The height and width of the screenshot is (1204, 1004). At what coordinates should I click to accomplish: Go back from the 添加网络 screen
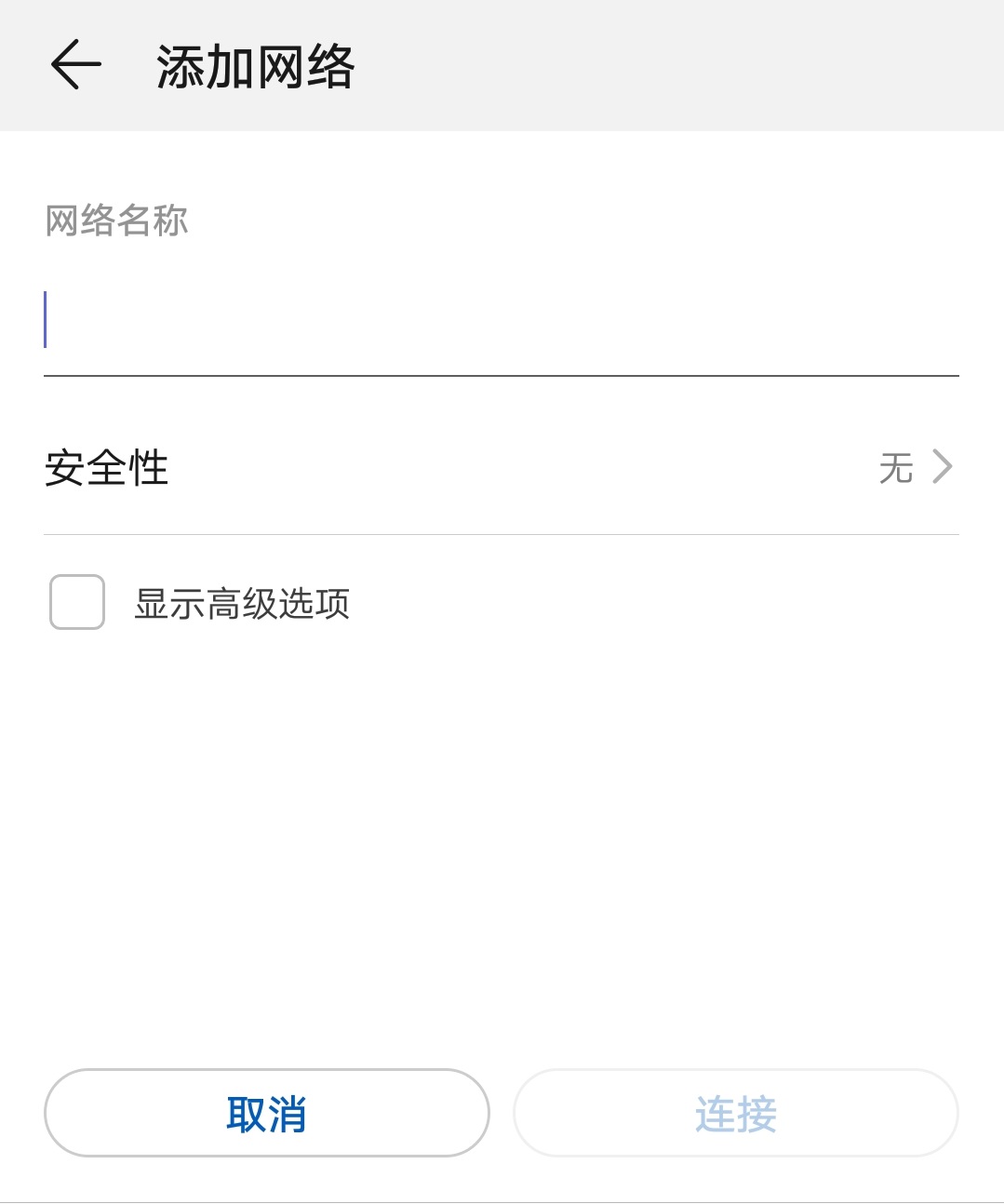coord(75,66)
